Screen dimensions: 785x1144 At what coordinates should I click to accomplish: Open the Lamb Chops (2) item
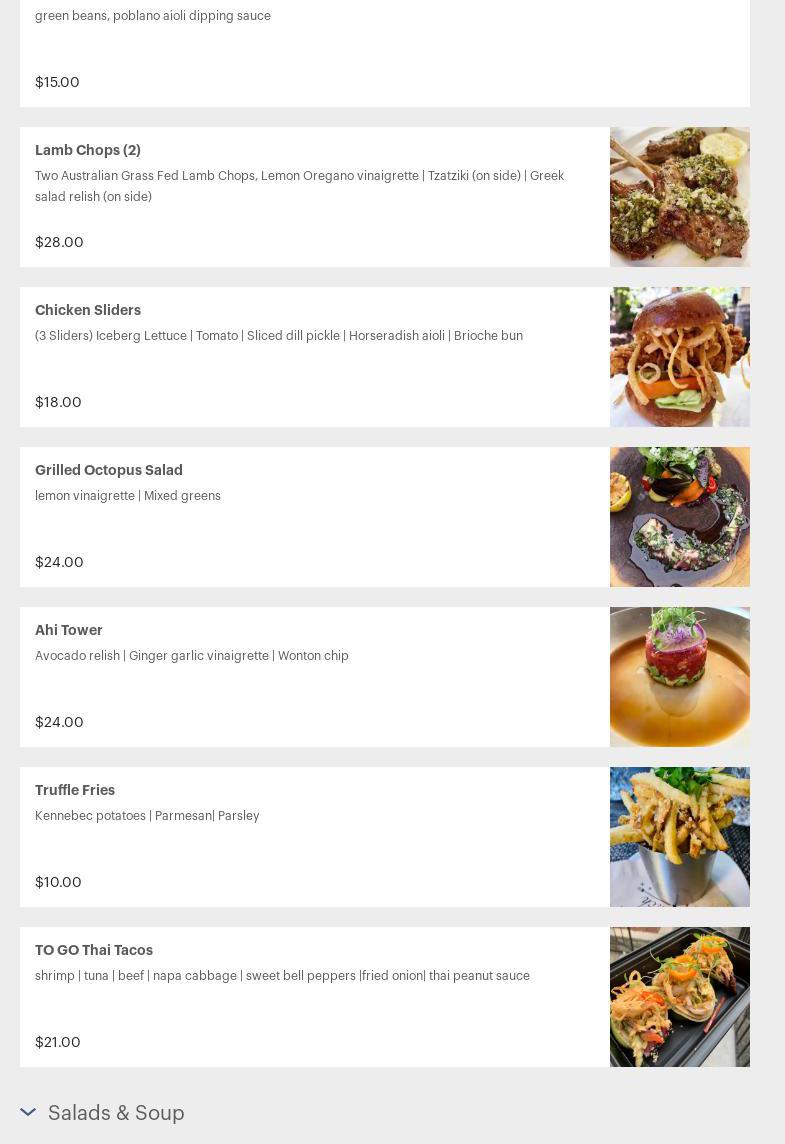tap(88, 151)
